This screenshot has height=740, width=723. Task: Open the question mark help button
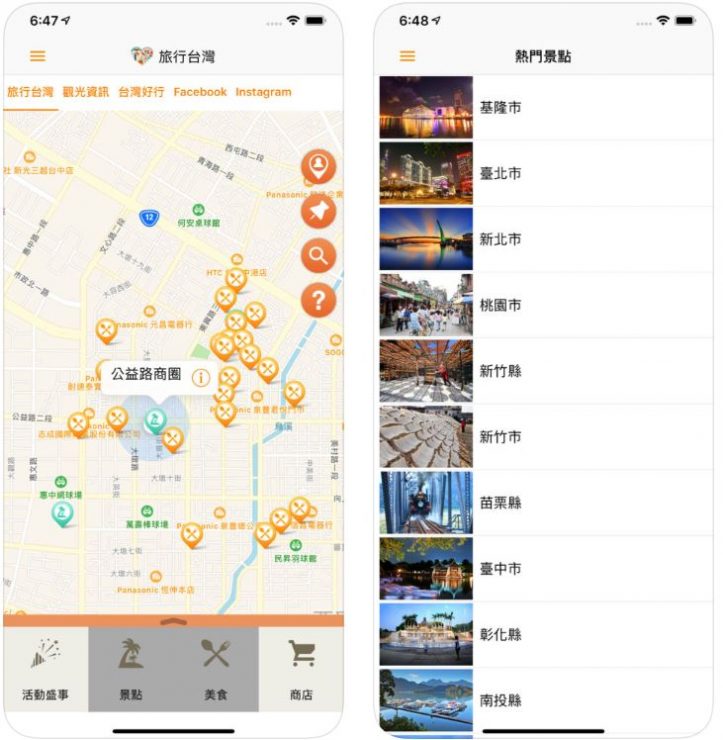(x=318, y=301)
